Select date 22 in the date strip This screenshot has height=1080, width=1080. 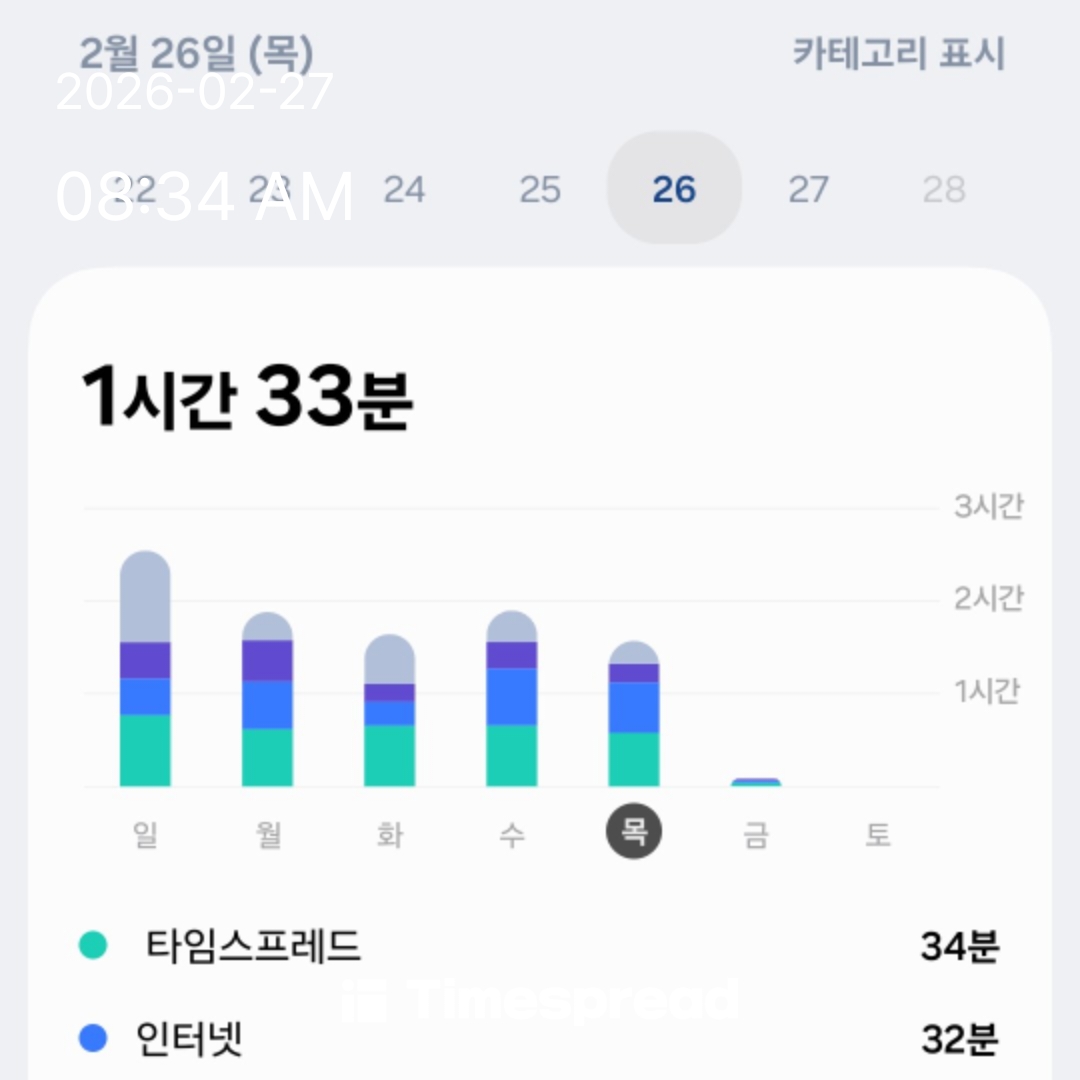(x=134, y=189)
